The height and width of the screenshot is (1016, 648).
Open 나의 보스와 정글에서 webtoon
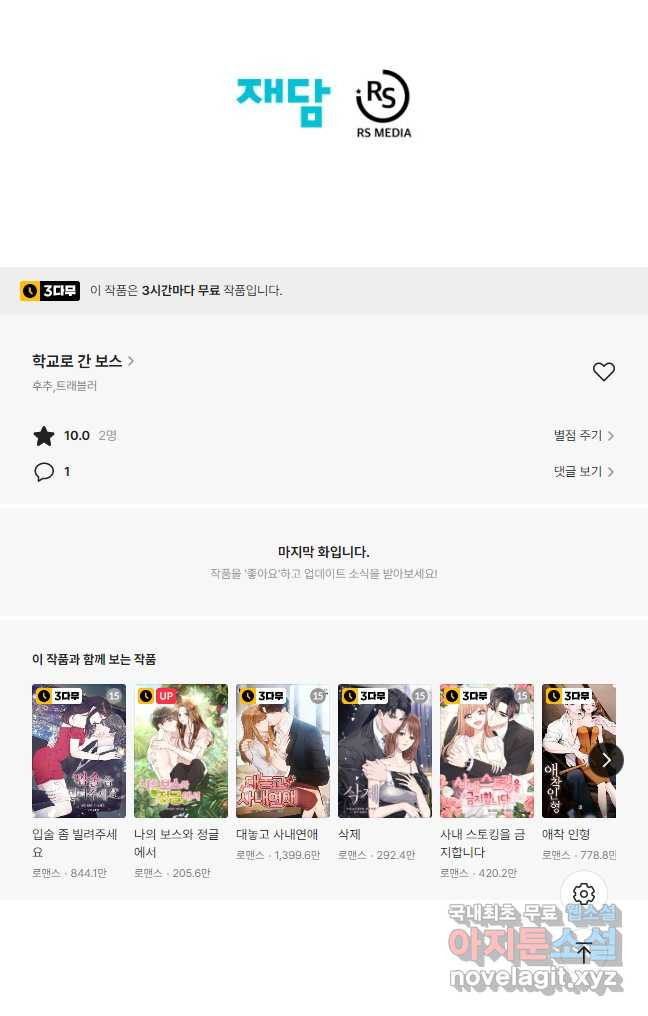[x=181, y=751]
